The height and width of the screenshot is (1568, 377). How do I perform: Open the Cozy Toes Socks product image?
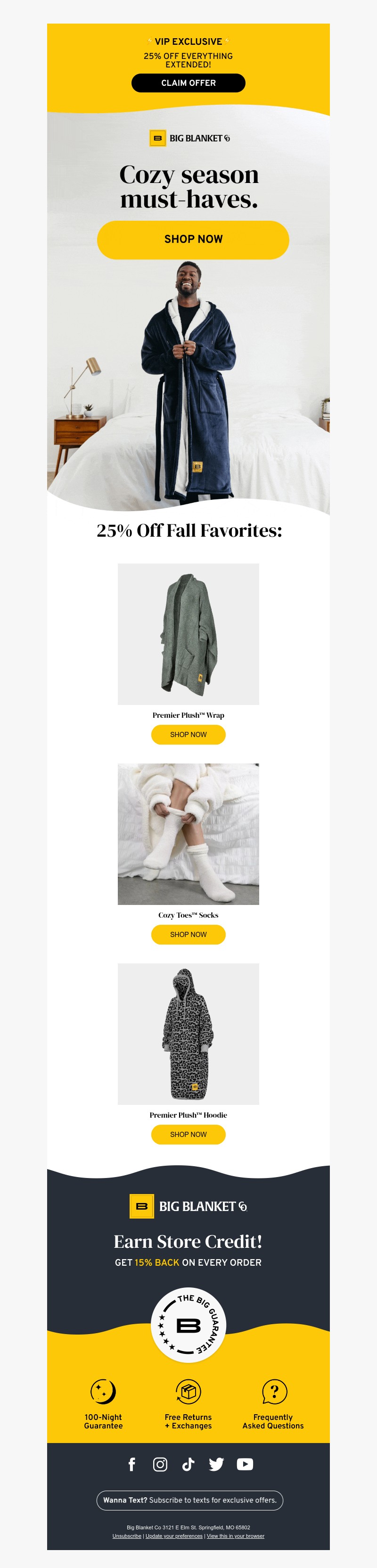188,833
